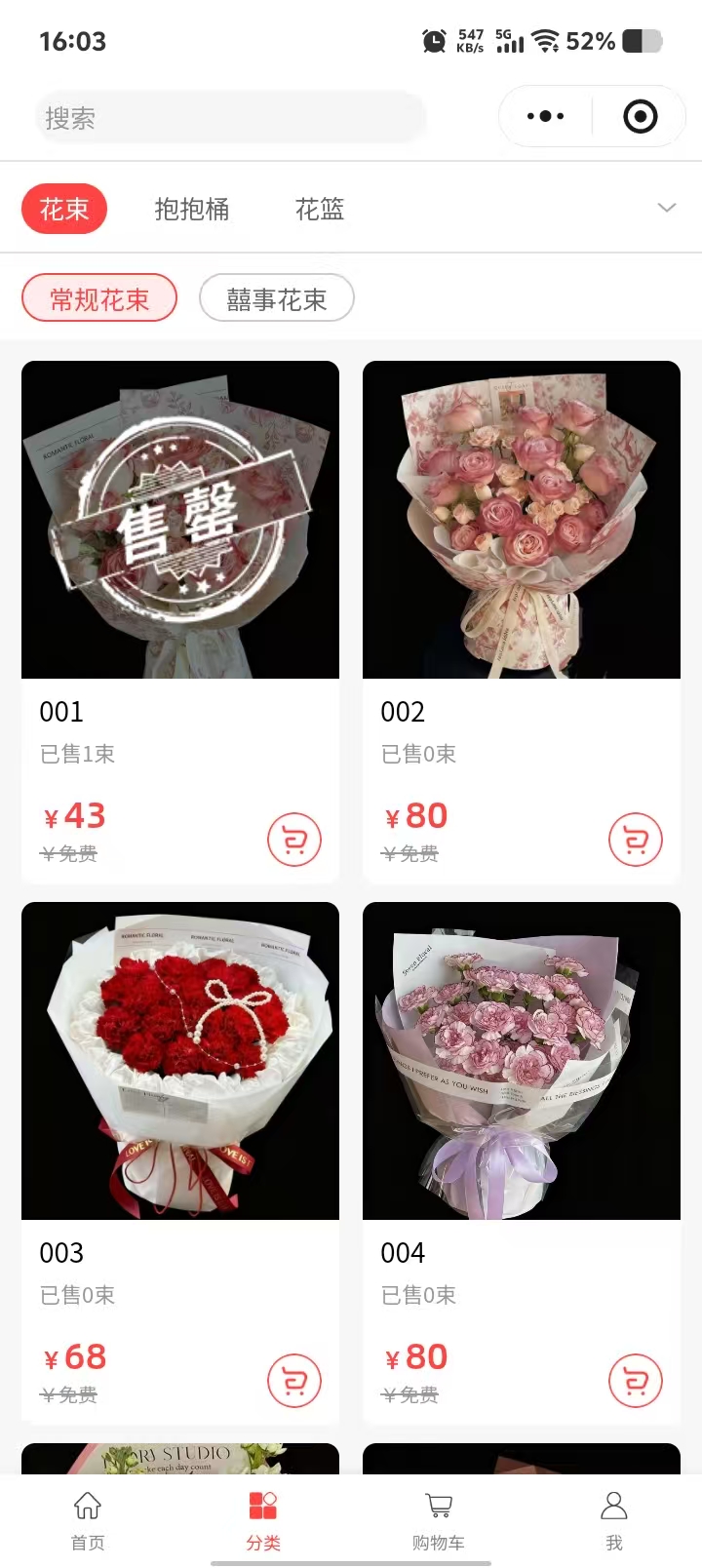The width and height of the screenshot is (702, 1568).
Task: Add bouquet 003 to shopping cart
Action: click(294, 1381)
